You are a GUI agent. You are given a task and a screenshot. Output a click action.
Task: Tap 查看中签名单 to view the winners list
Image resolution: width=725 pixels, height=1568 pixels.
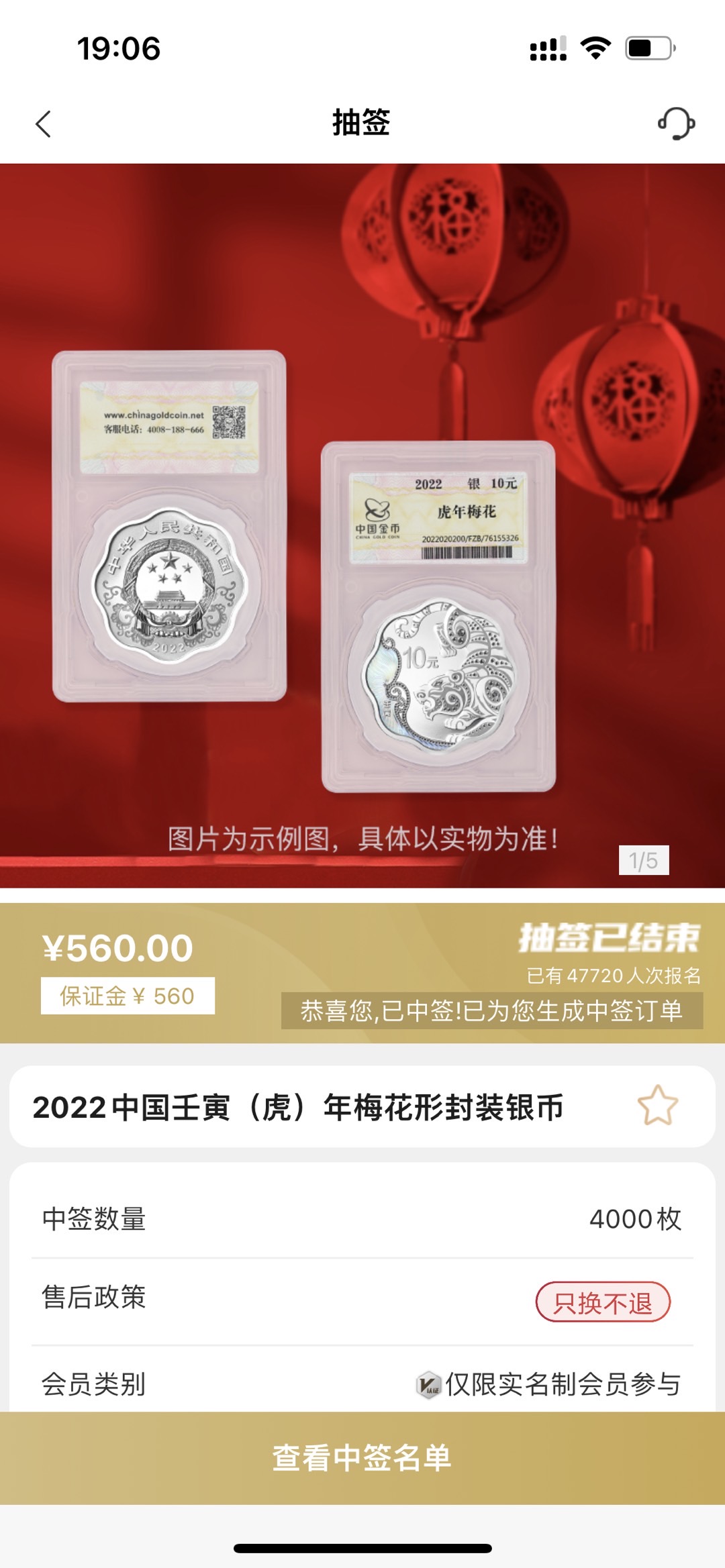click(x=362, y=1458)
